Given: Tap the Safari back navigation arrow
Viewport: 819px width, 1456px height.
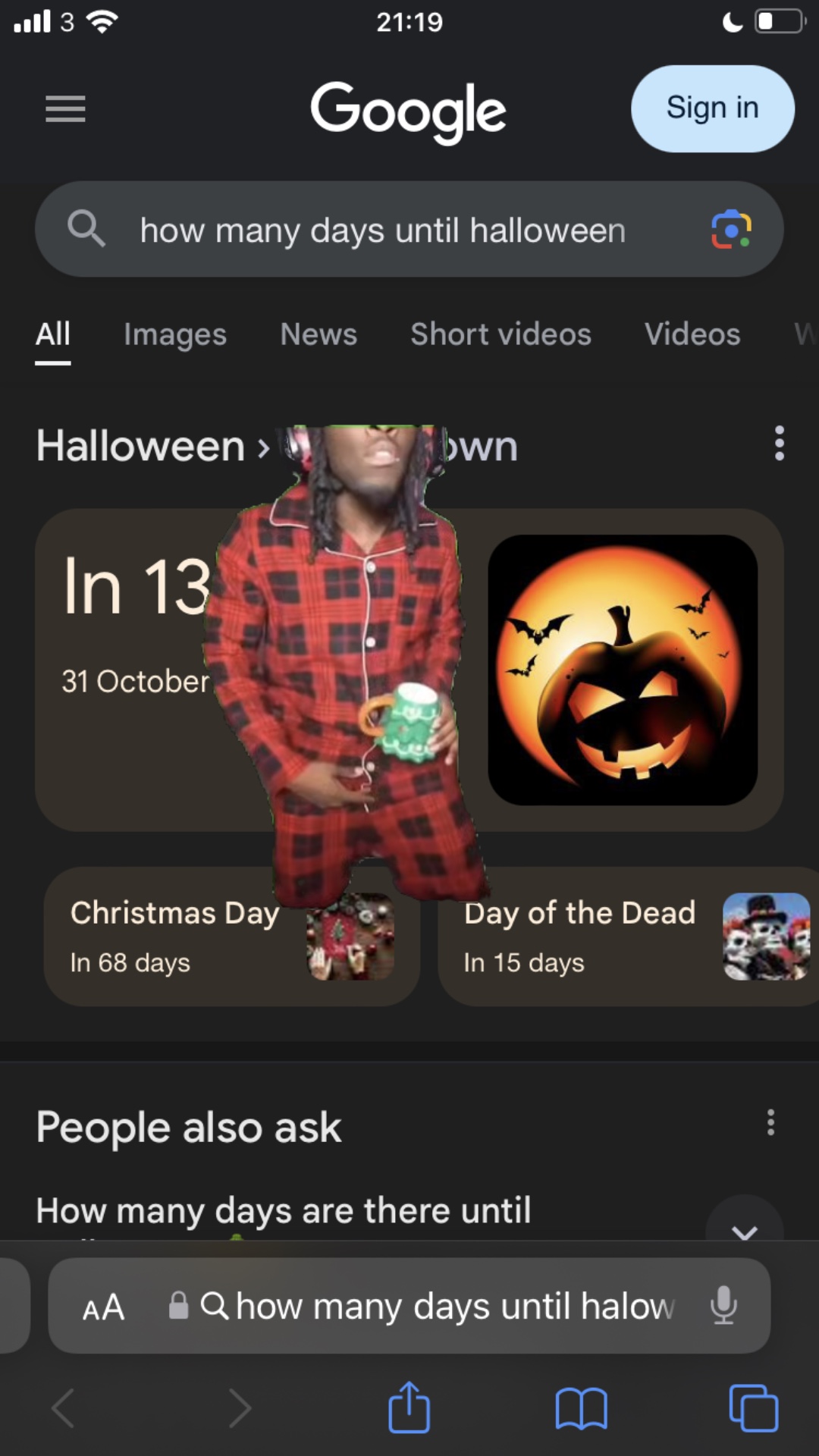Looking at the screenshot, I should coord(64,1407).
